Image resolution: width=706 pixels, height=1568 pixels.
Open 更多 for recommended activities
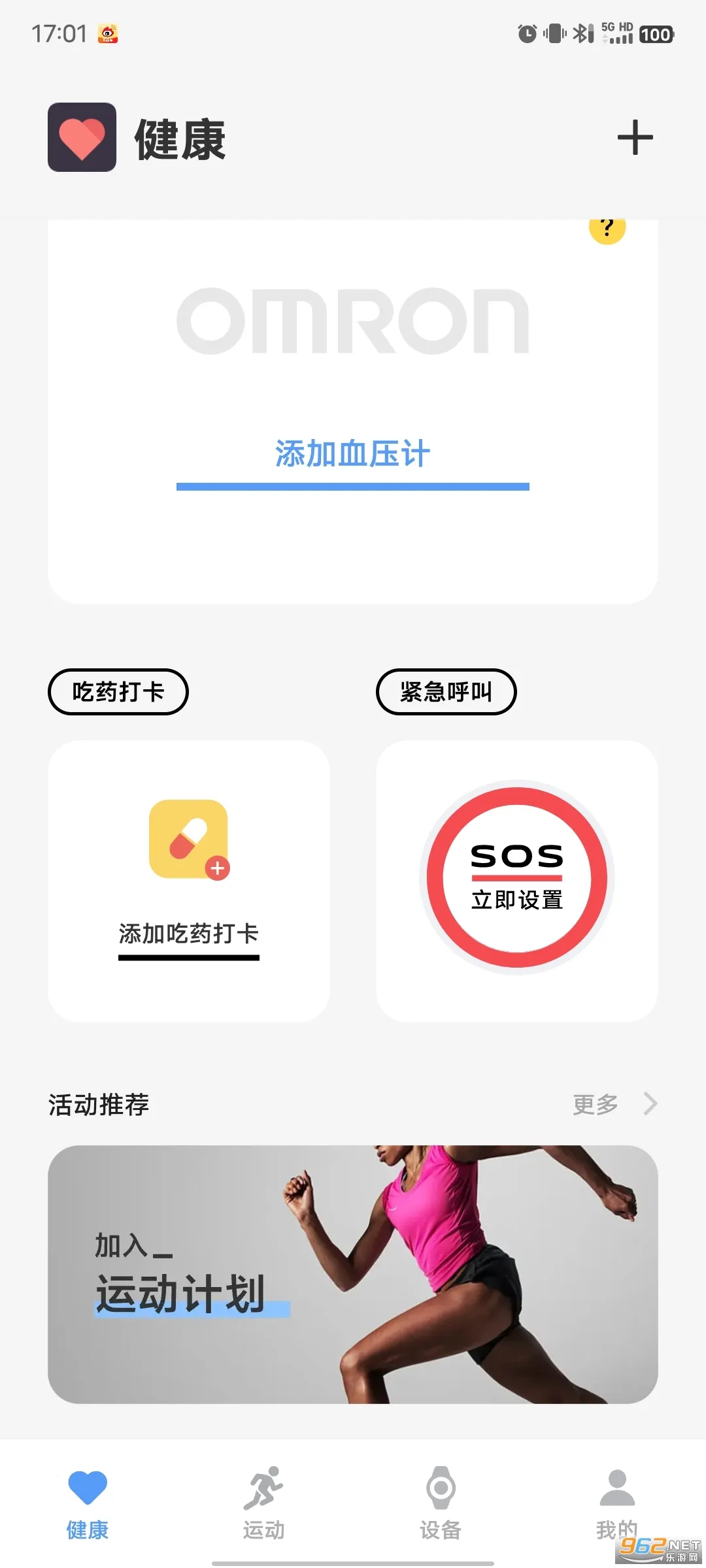tap(613, 1104)
